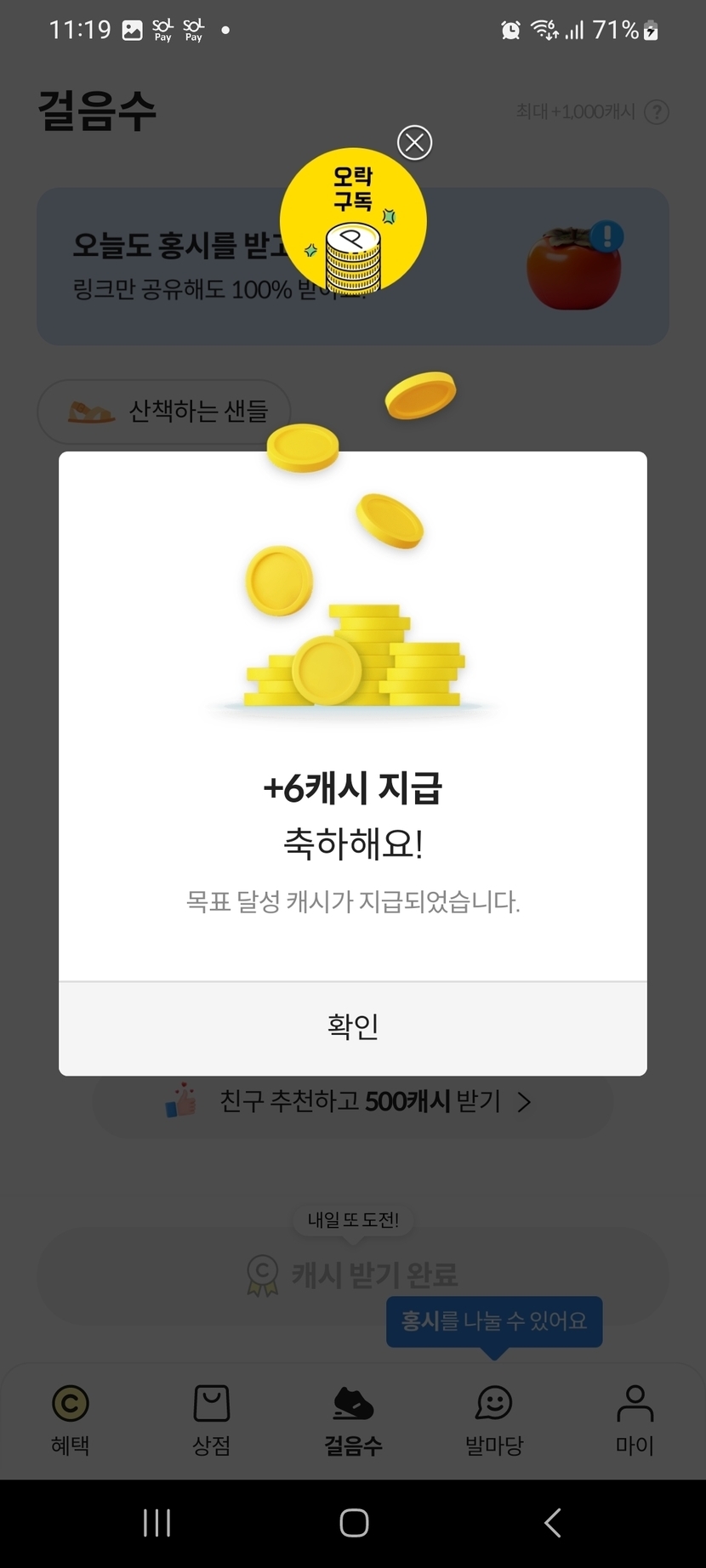Go to the home screen
Viewport: 706px width, 1568px height.
click(x=354, y=1522)
